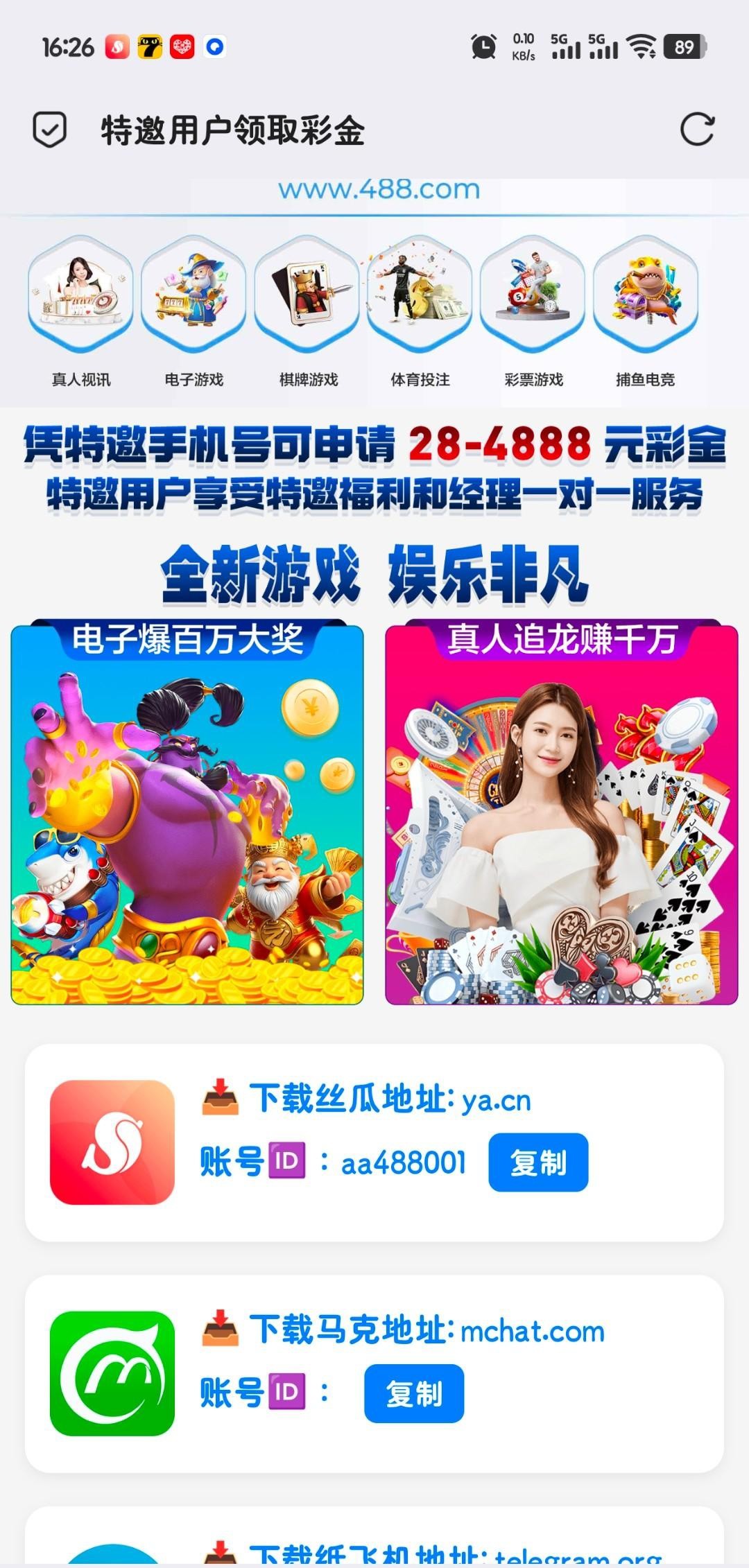Copy the 丝瓜 account ID aa488001
This screenshot has height=1568, width=749.
(x=538, y=1162)
